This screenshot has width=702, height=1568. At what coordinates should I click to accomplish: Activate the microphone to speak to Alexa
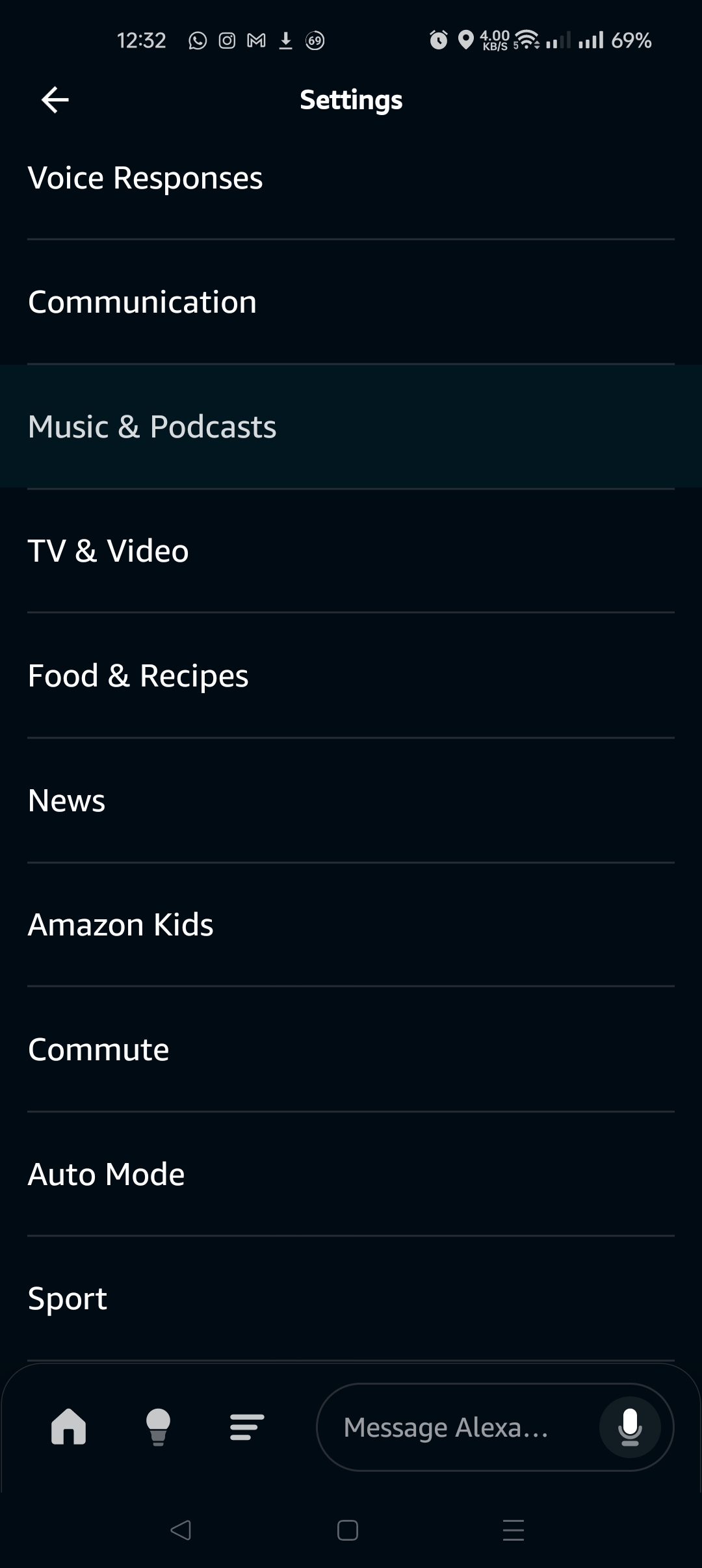[630, 1427]
